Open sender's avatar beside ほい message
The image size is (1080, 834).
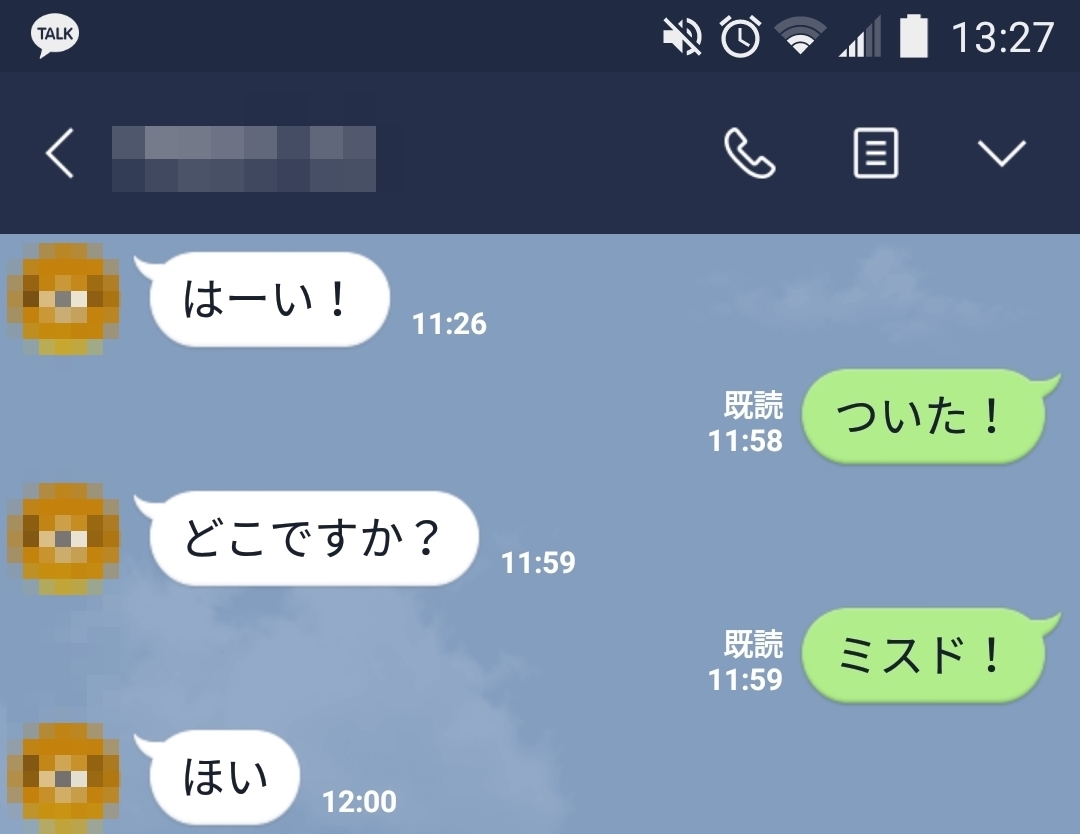click(x=64, y=778)
